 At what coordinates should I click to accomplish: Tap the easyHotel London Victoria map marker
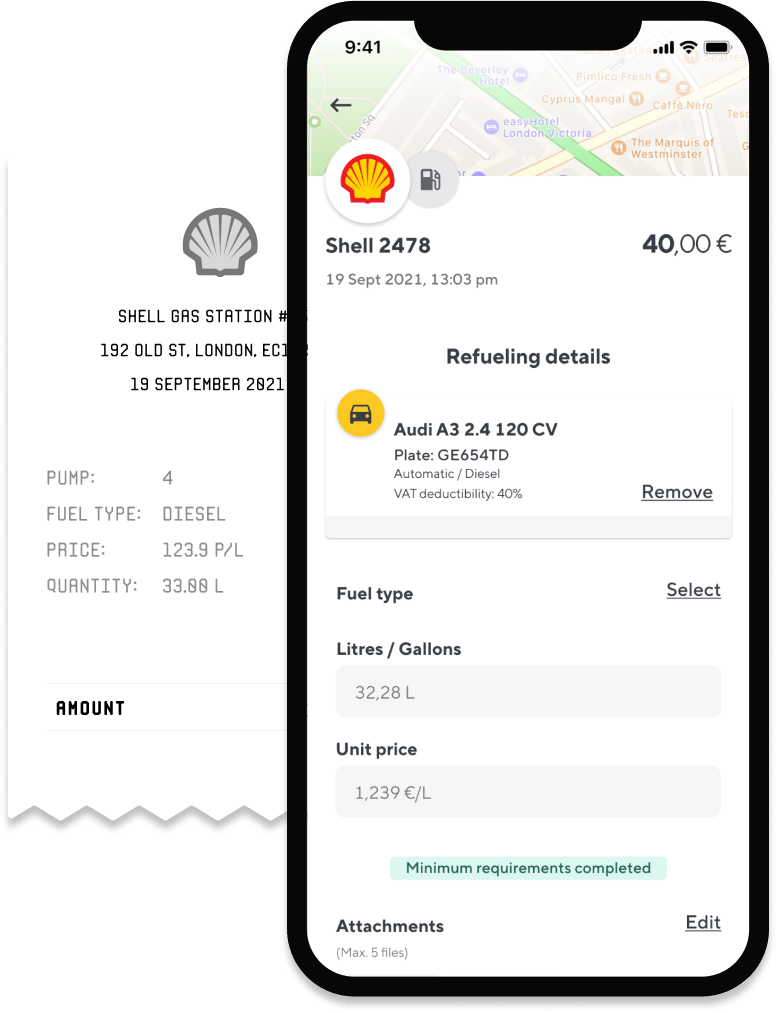[x=490, y=128]
